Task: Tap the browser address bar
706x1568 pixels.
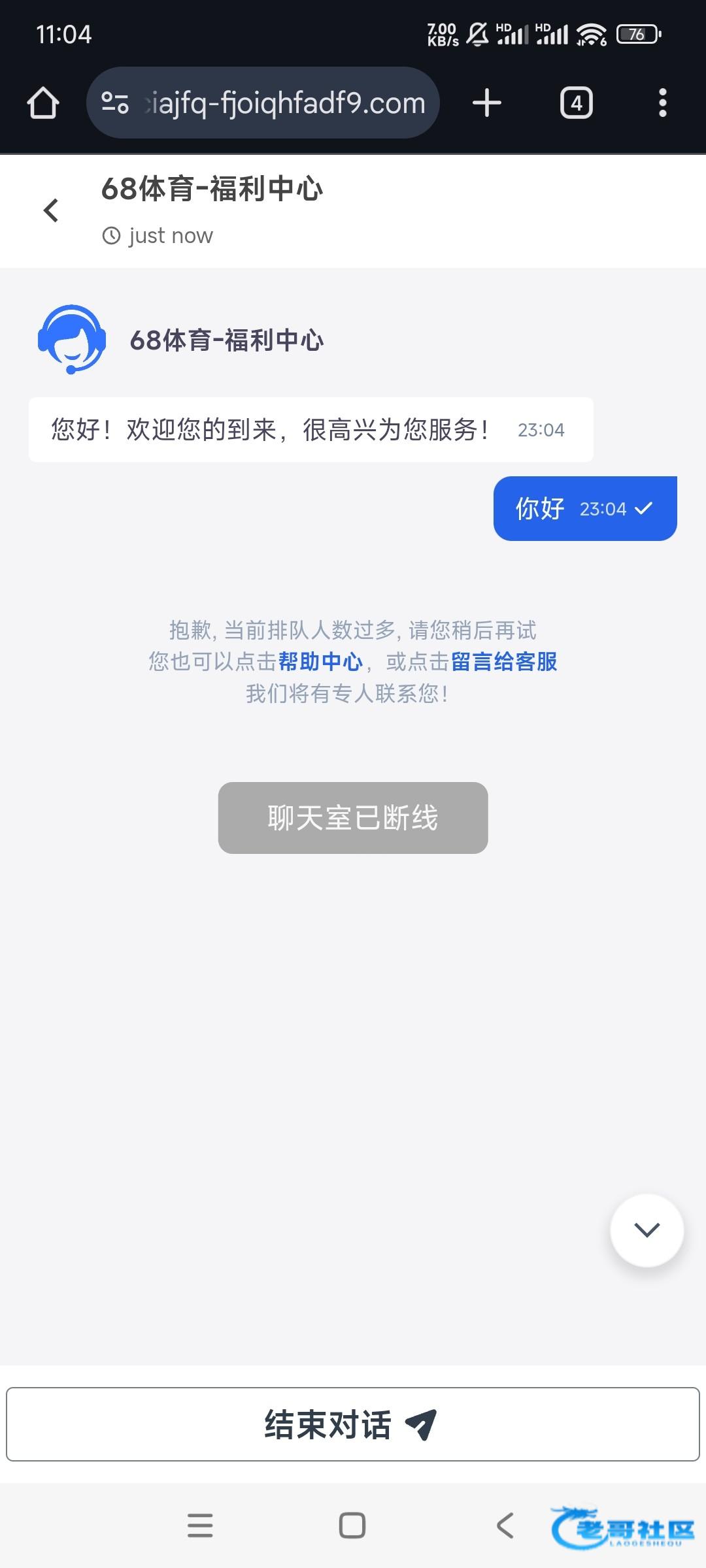Action: point(263,103)
